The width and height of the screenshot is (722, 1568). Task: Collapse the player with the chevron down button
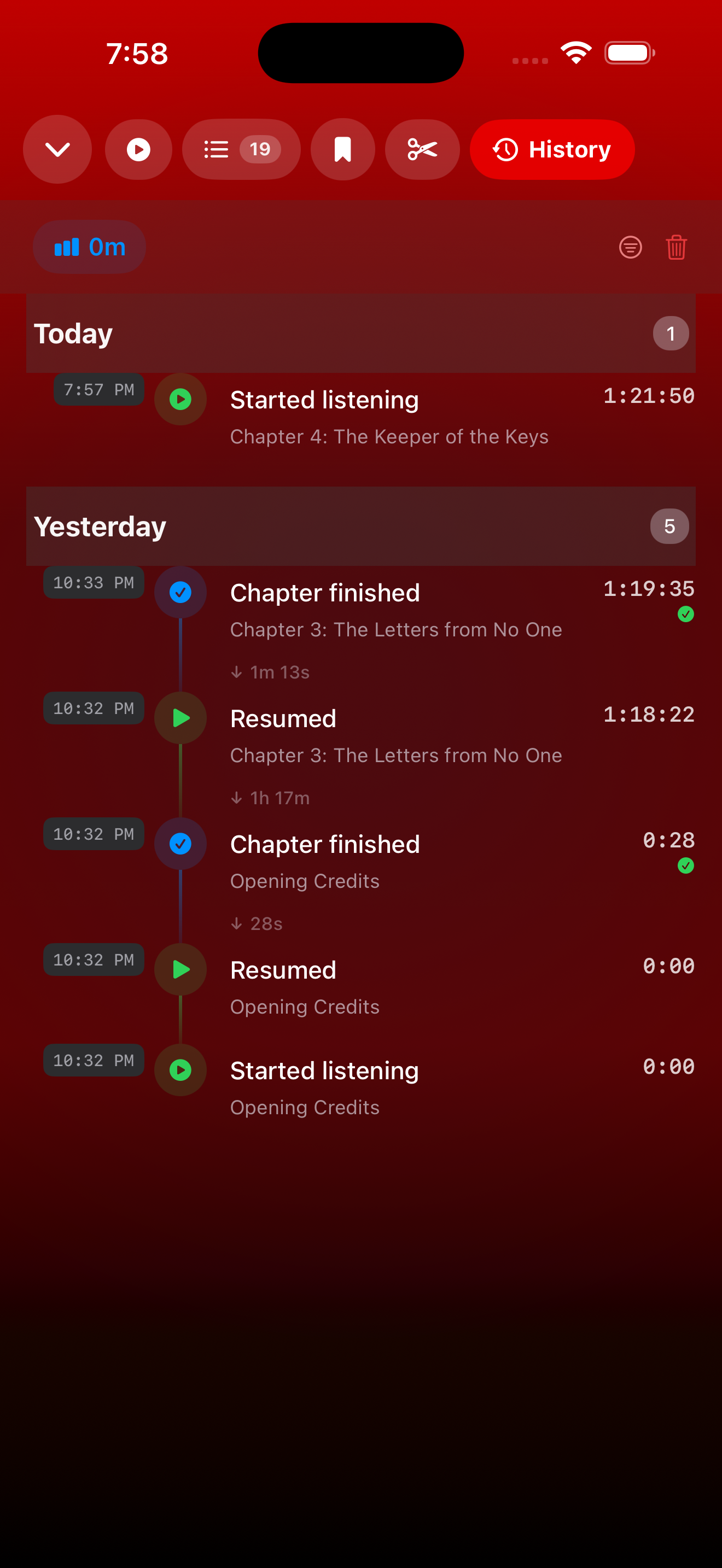pyautogui.click(x=57, y=149)
